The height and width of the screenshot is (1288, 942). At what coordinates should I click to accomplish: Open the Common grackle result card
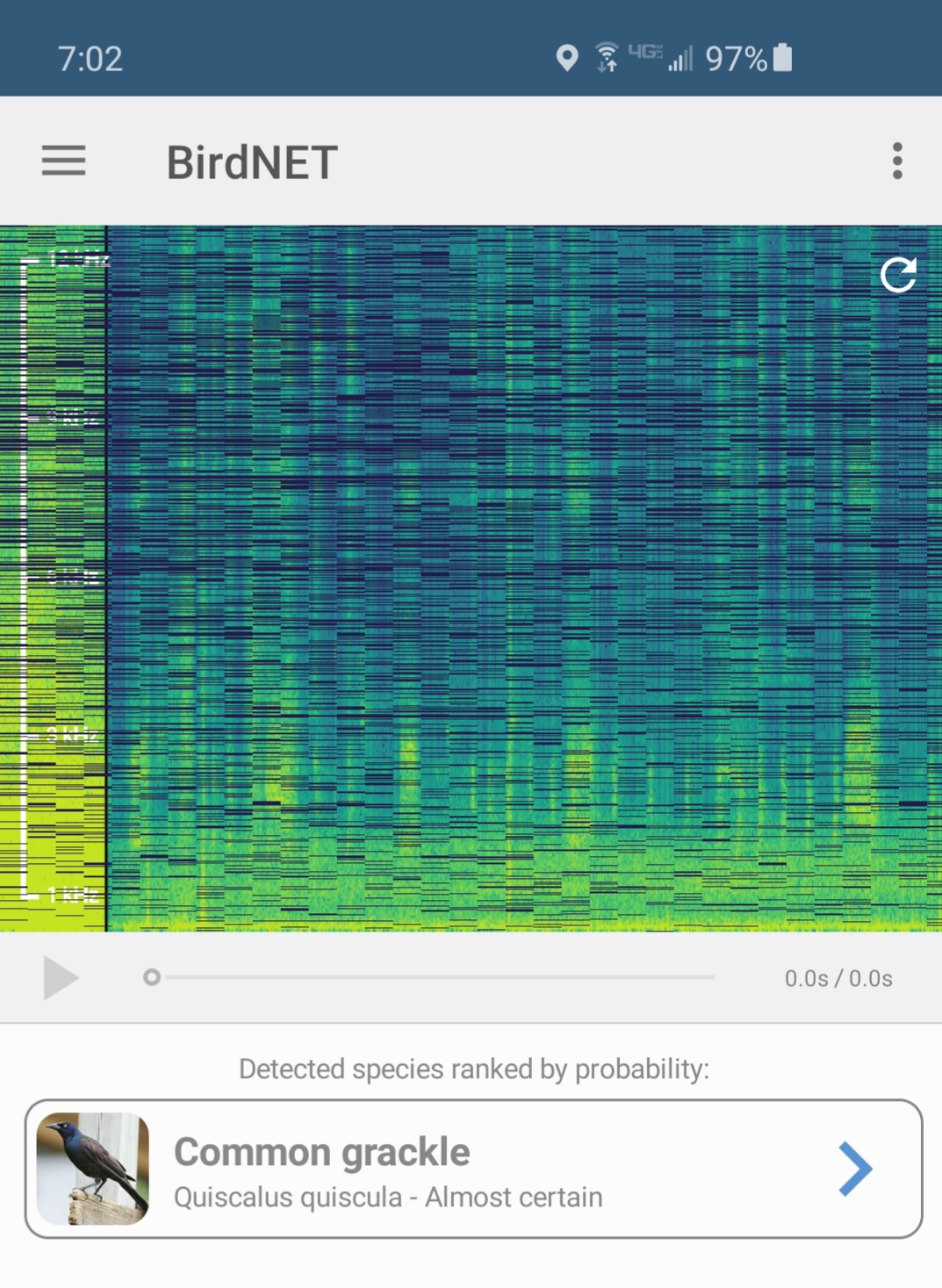click(473, 1169)
